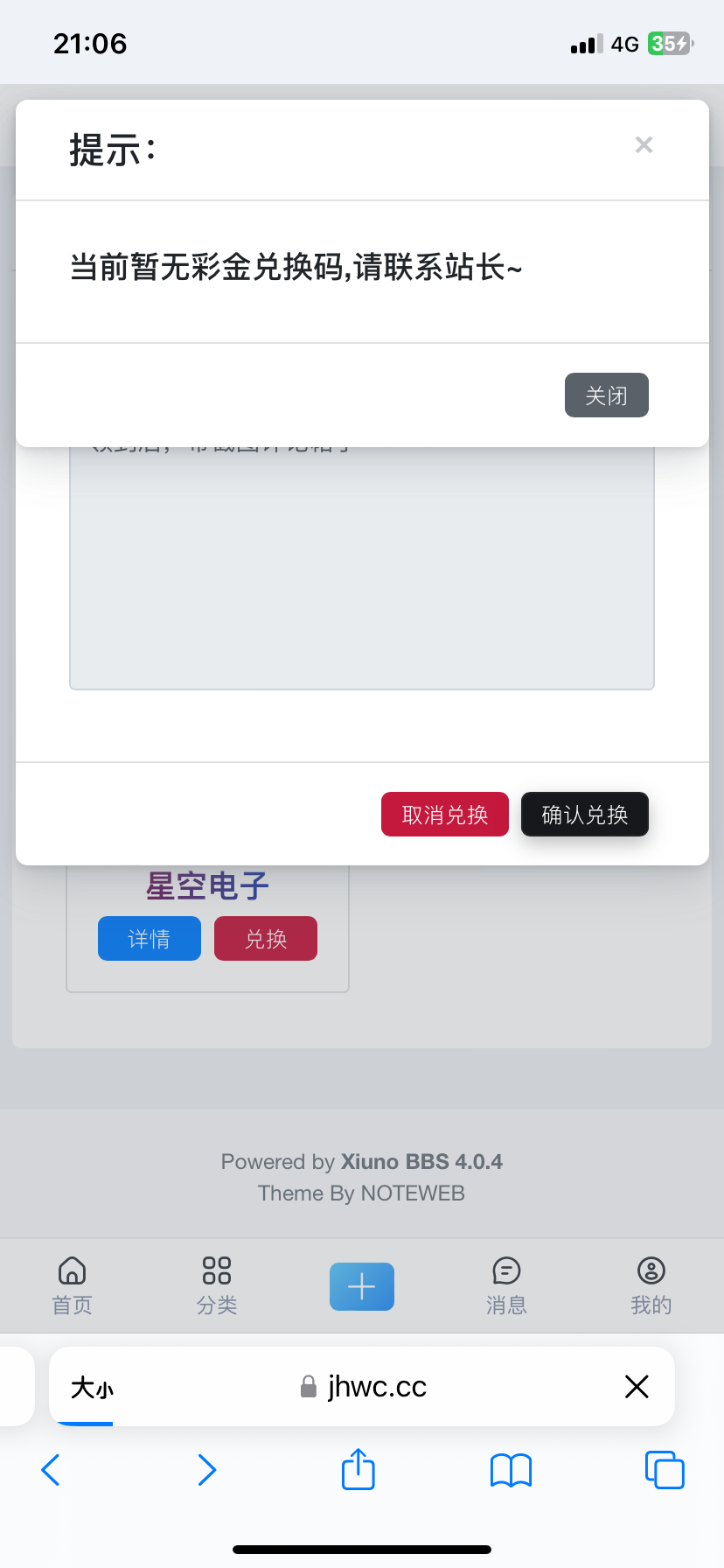Share this page
Viewport: 724px width, 1568px height.
[359, 1469]
